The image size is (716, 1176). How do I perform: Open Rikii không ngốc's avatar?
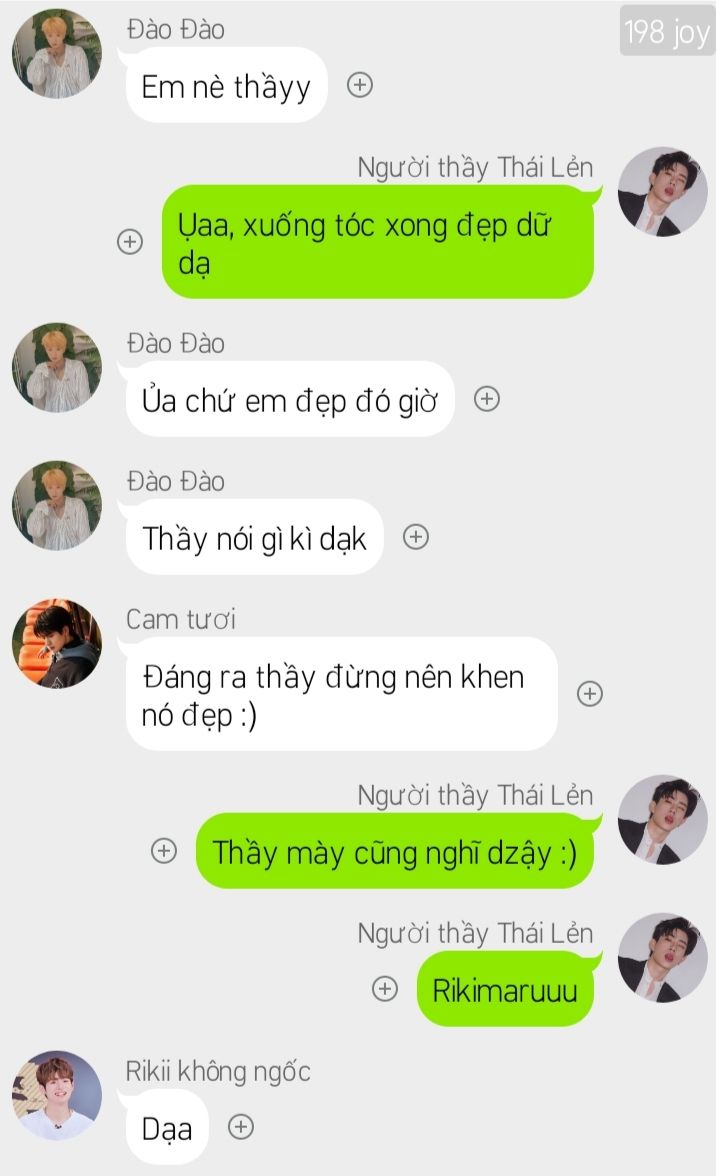click(57, 1095)
